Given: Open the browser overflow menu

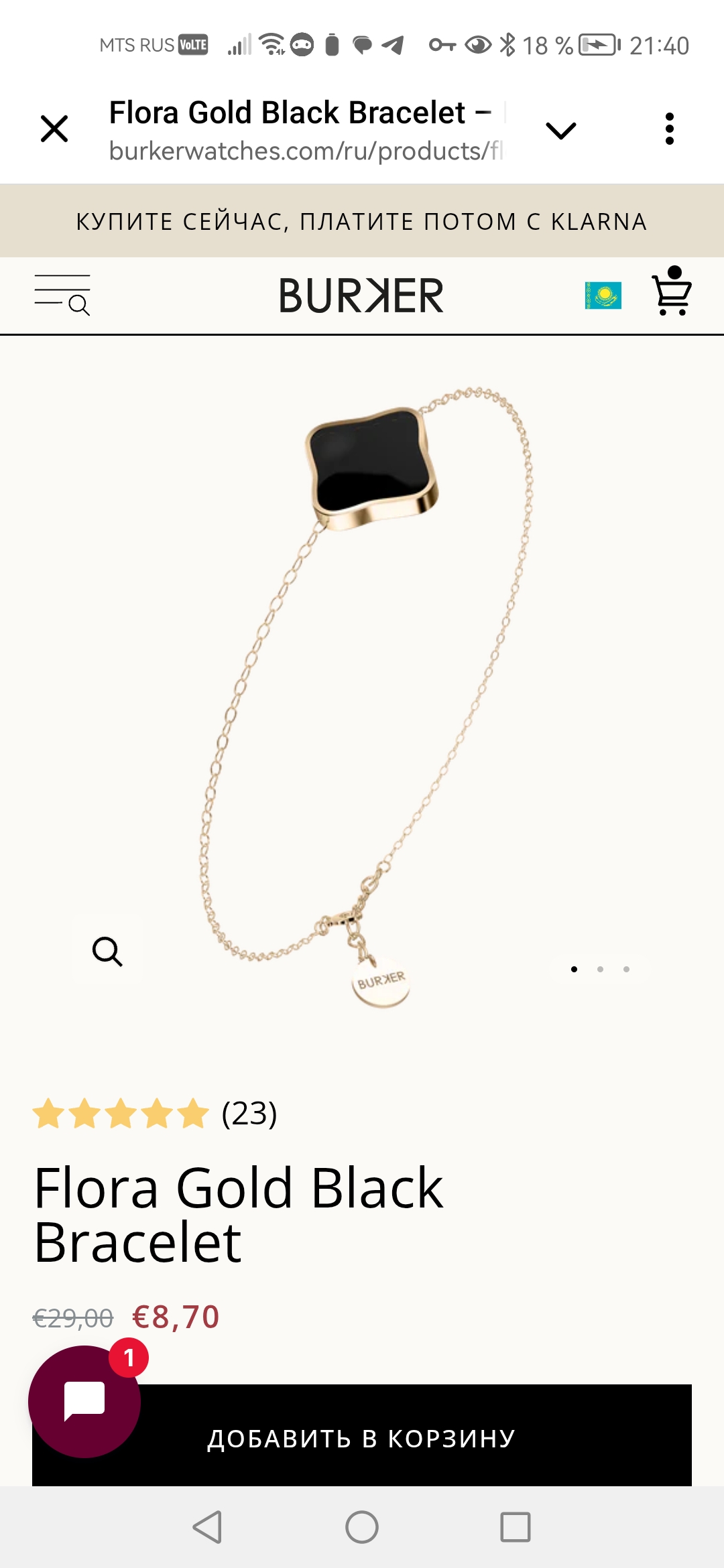Looking at the screenshot, I should point(669,129).
